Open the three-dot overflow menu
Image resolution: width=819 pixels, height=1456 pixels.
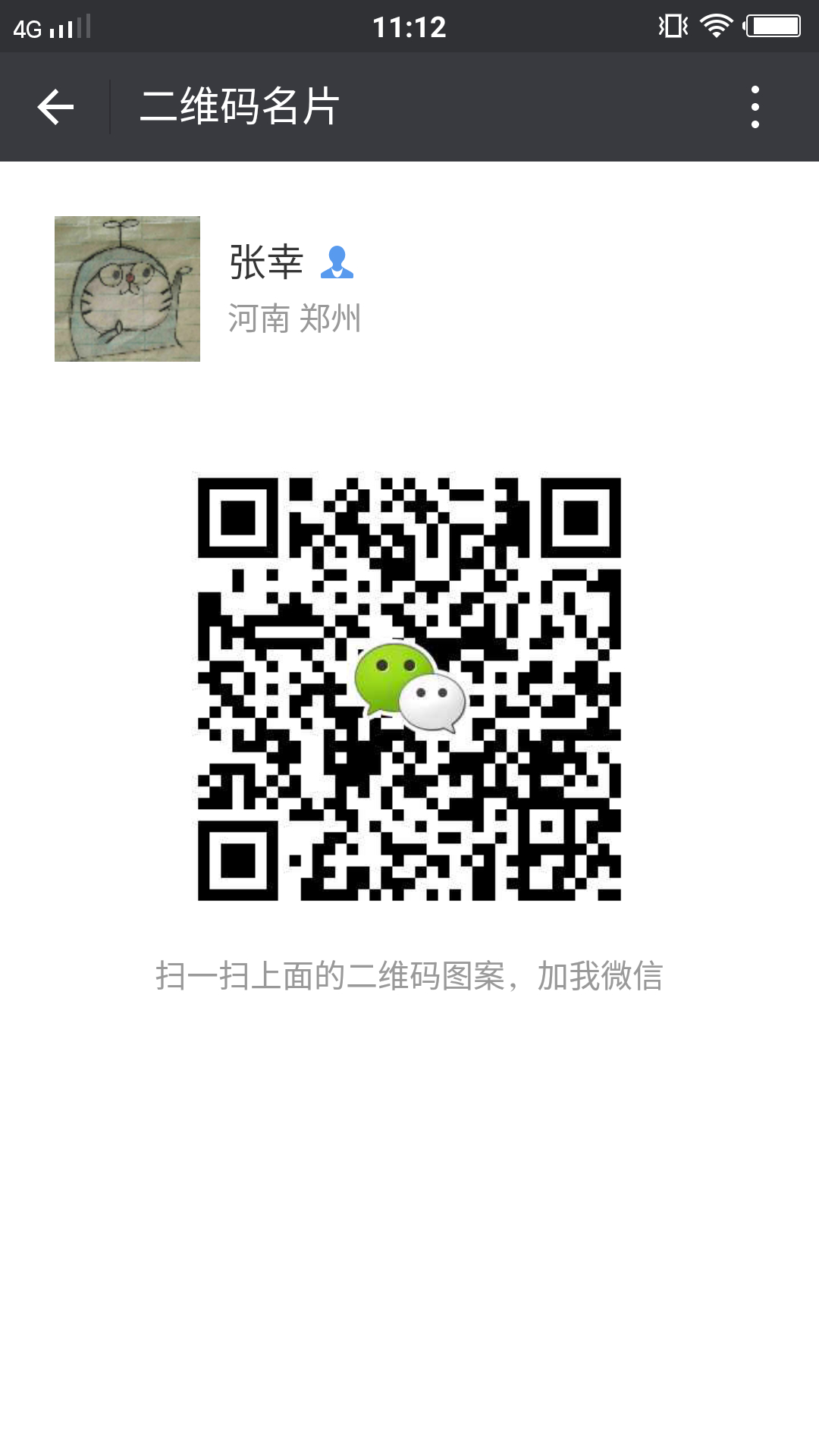point(755,107)
